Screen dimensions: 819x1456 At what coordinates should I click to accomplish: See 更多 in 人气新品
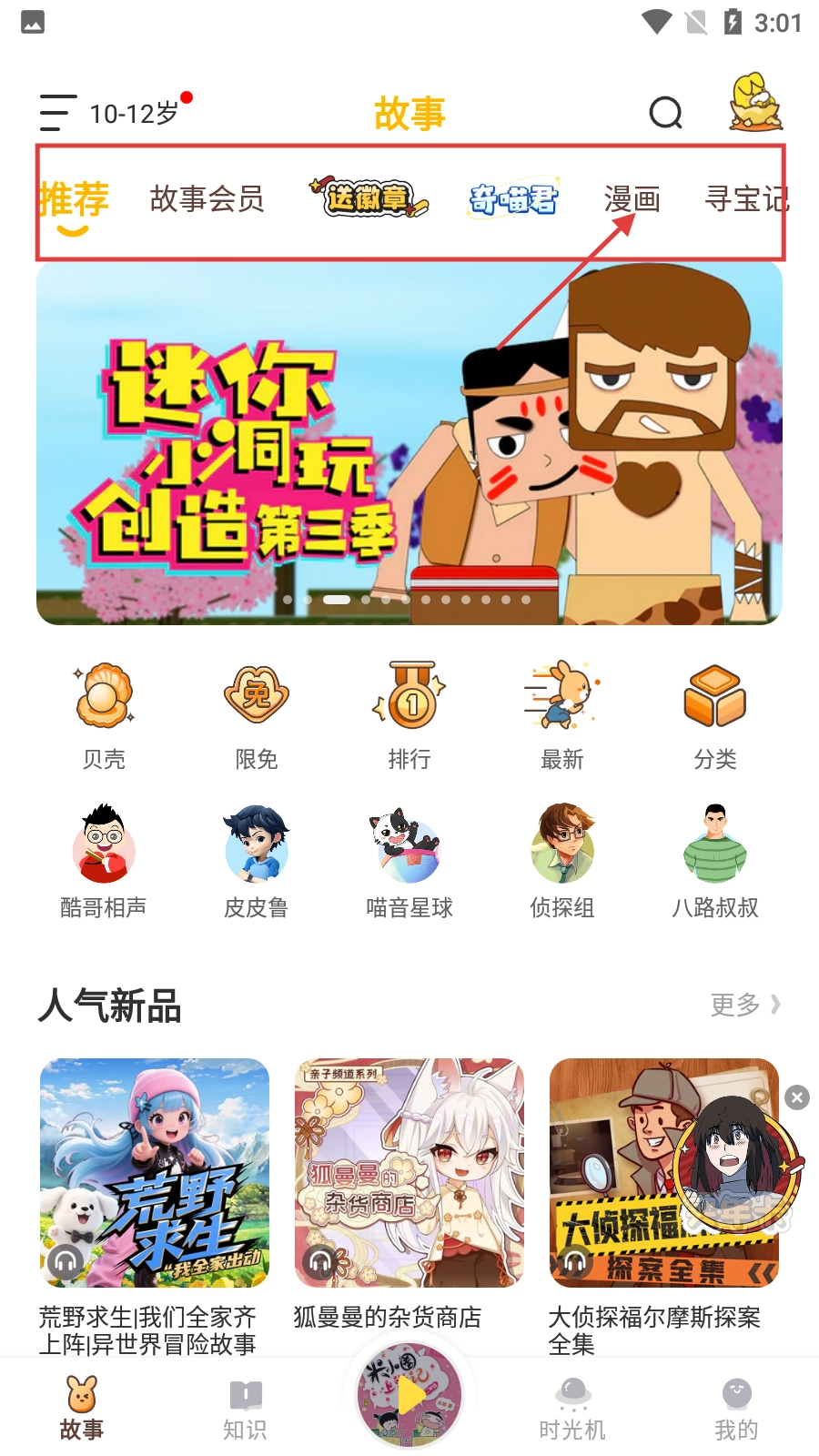click(x=744, y=1005)
